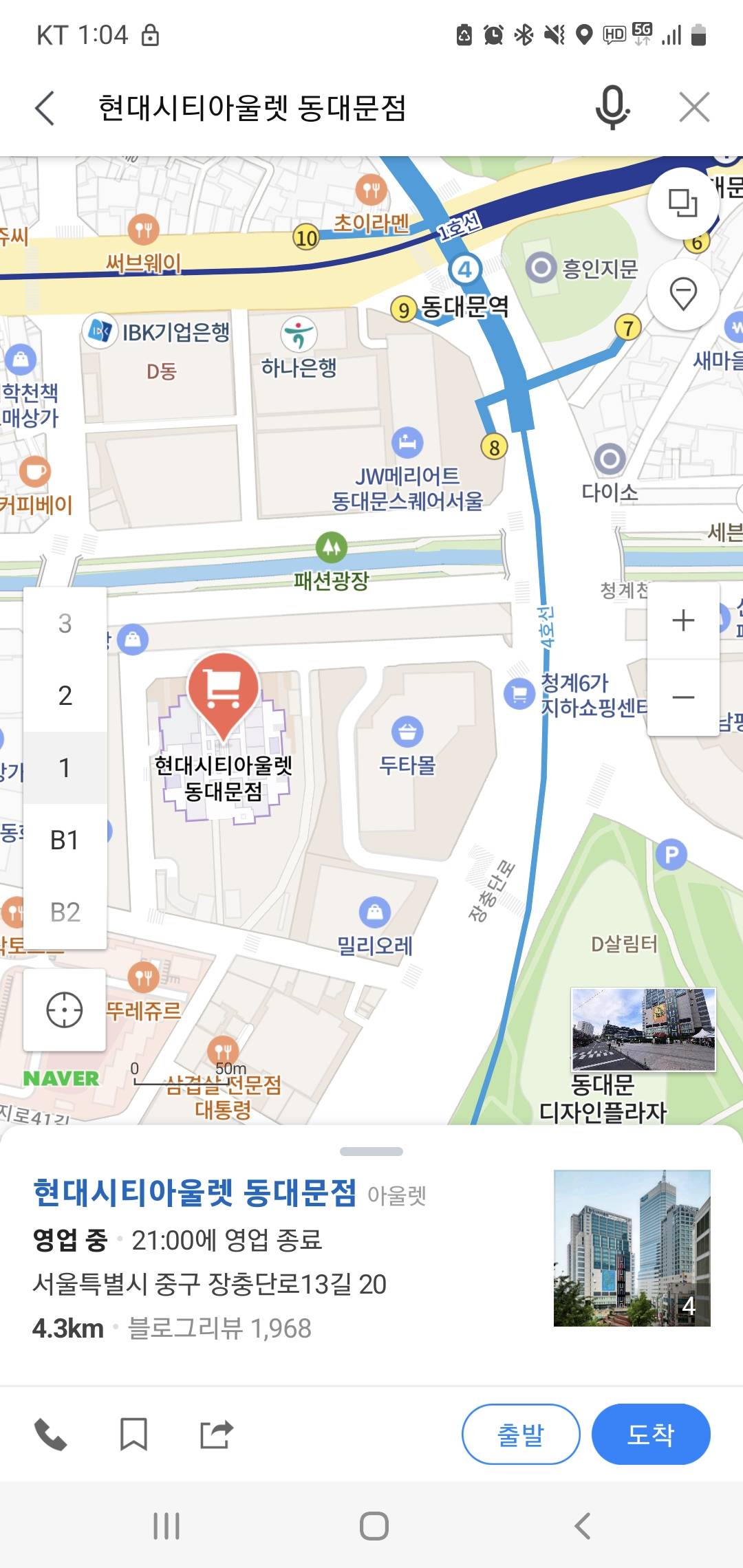
Task: View photos of 현대시티아울렛 동대문점
Action: click(632, 1248)
